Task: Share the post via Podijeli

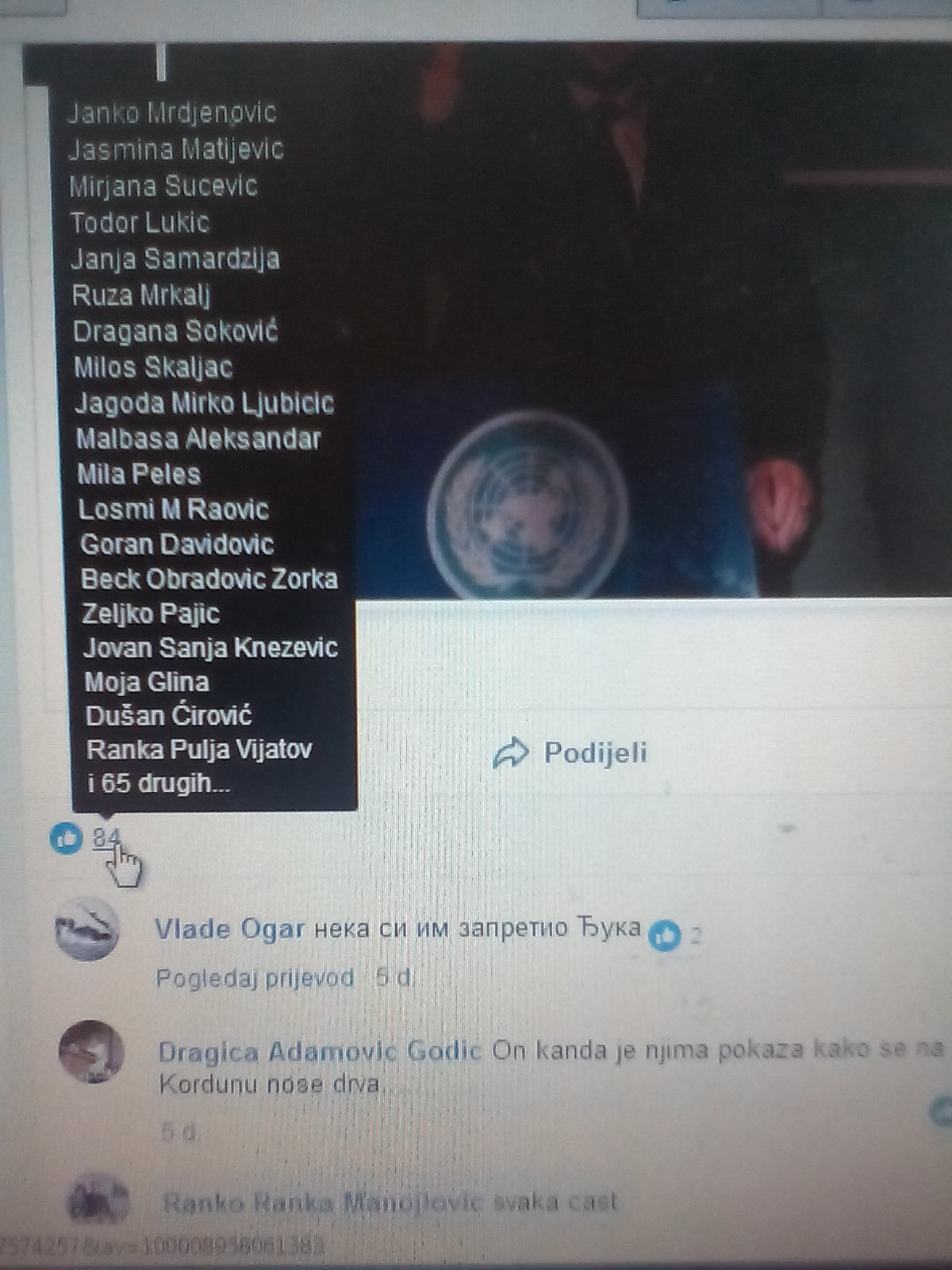Action: [x=571, y=752]
